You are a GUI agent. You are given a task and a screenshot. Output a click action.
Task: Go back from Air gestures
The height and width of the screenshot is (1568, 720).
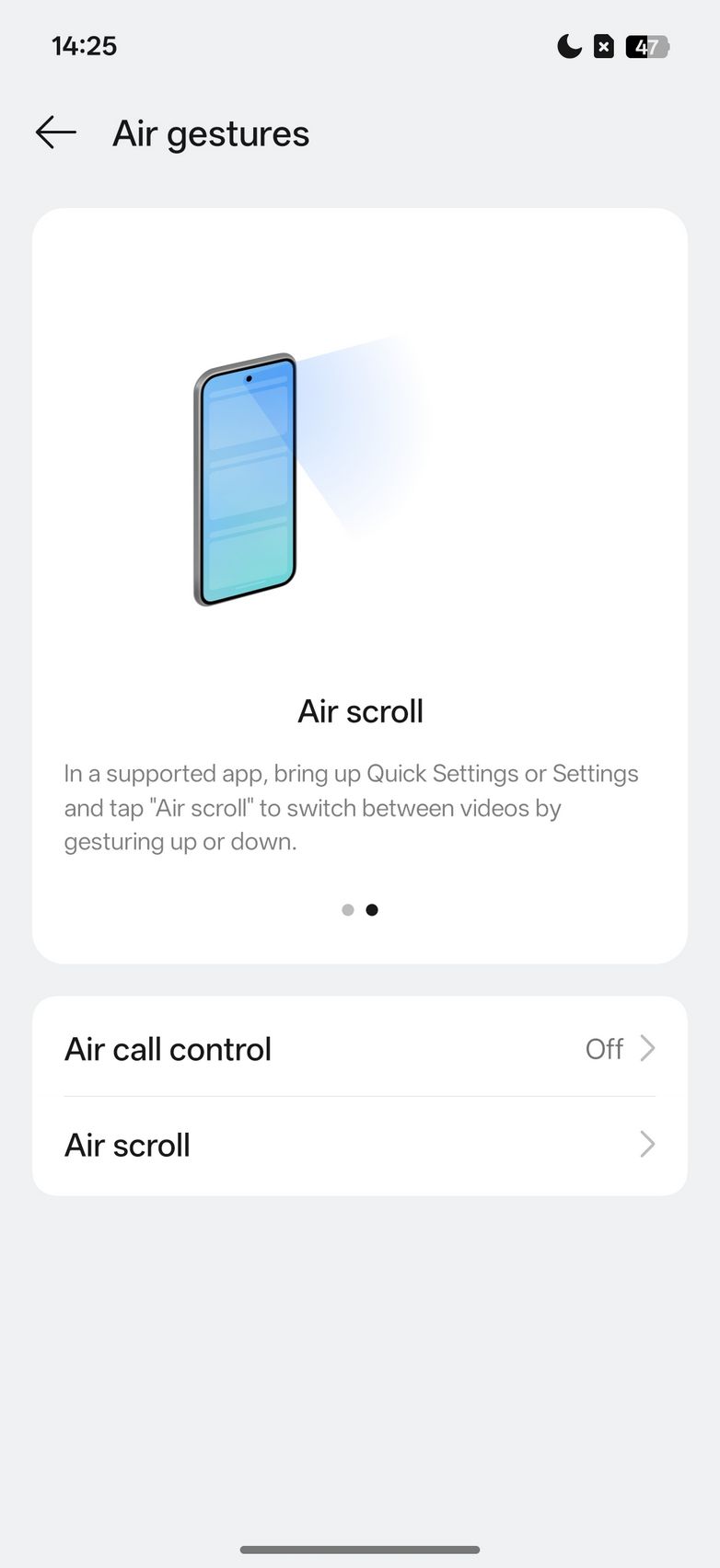[55, 133]
